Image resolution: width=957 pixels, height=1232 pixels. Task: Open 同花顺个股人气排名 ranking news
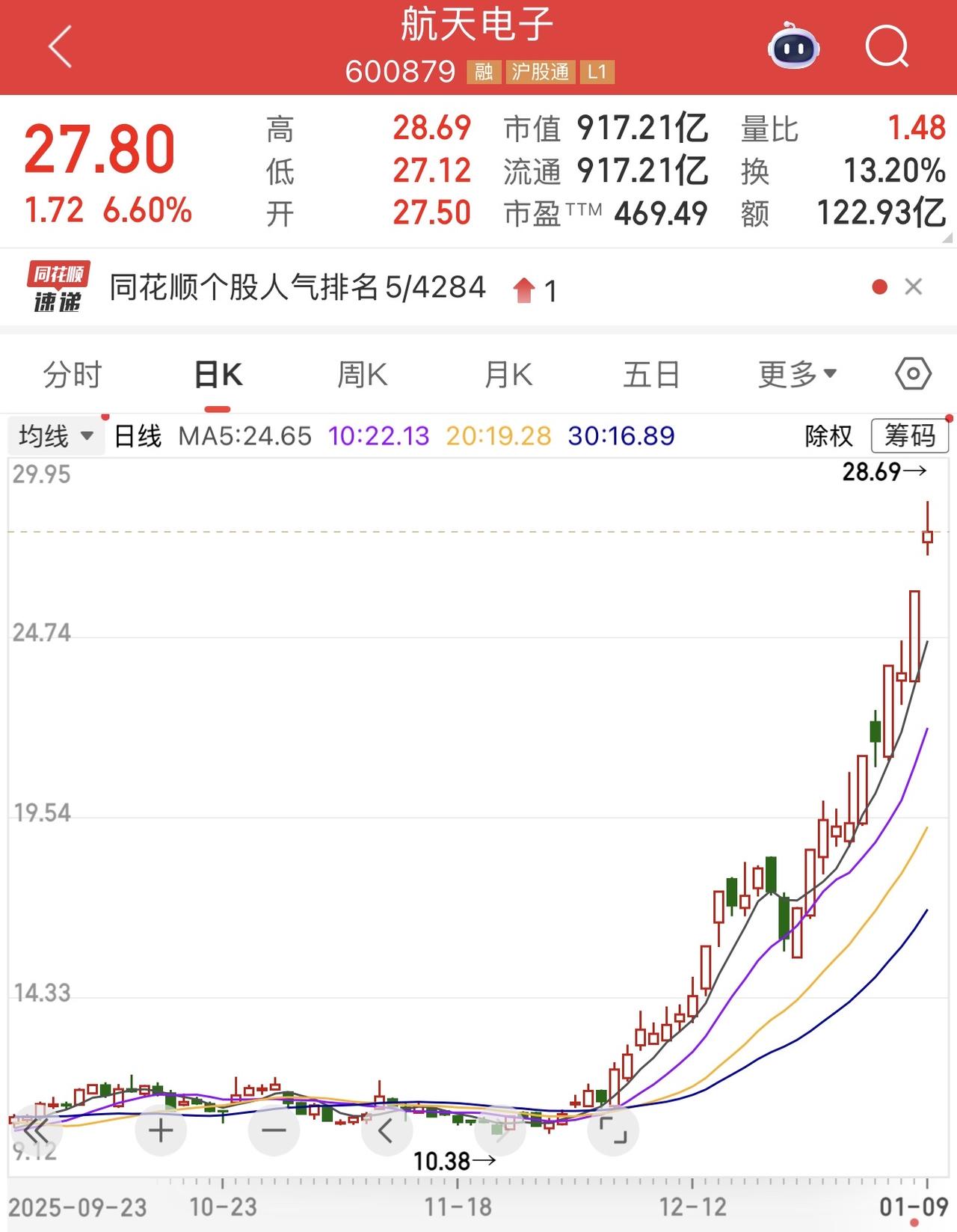(298, 287)
